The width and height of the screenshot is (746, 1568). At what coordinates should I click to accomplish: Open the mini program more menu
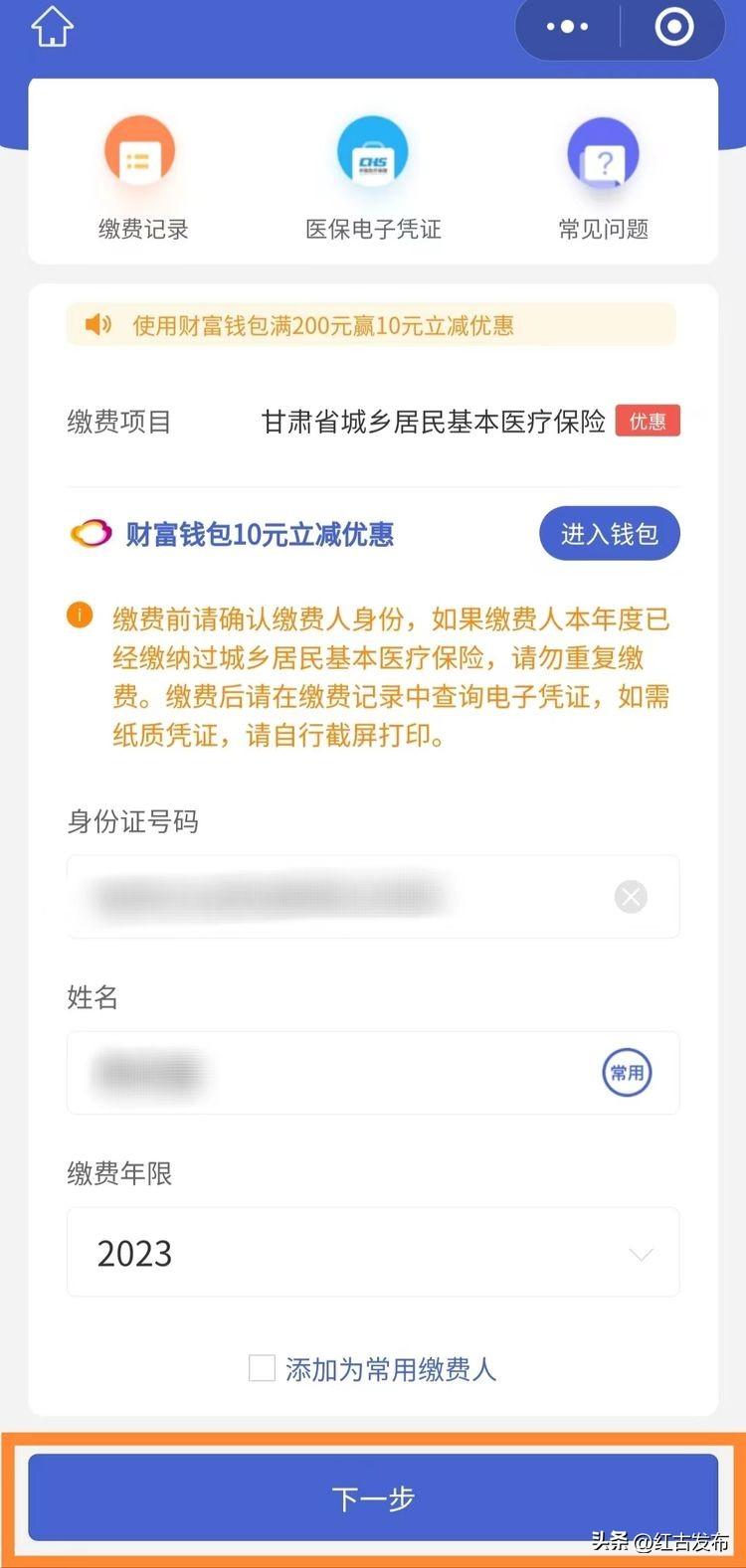(x=567, y=27)
